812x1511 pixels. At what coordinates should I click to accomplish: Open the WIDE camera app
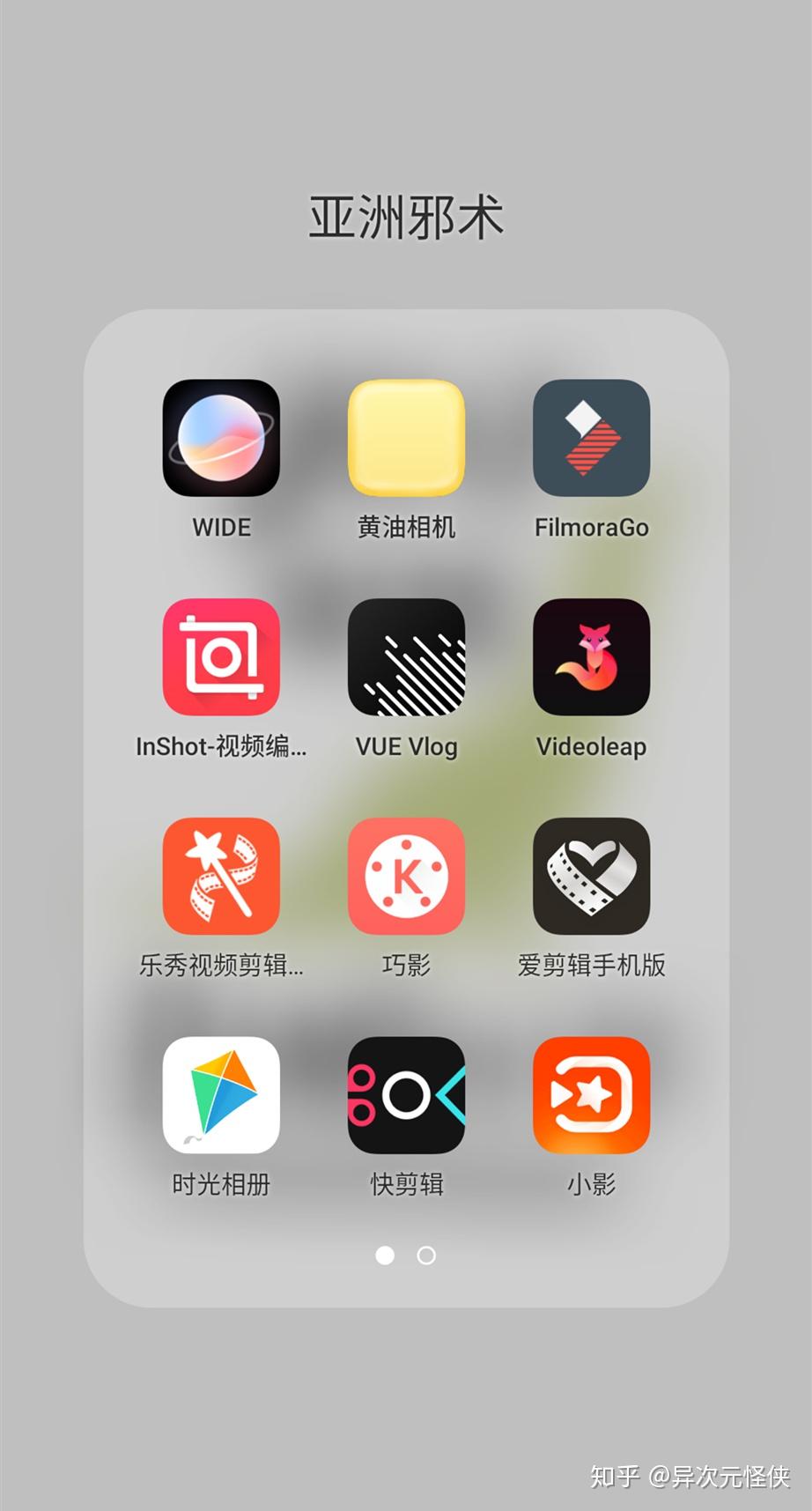(221, 436)
